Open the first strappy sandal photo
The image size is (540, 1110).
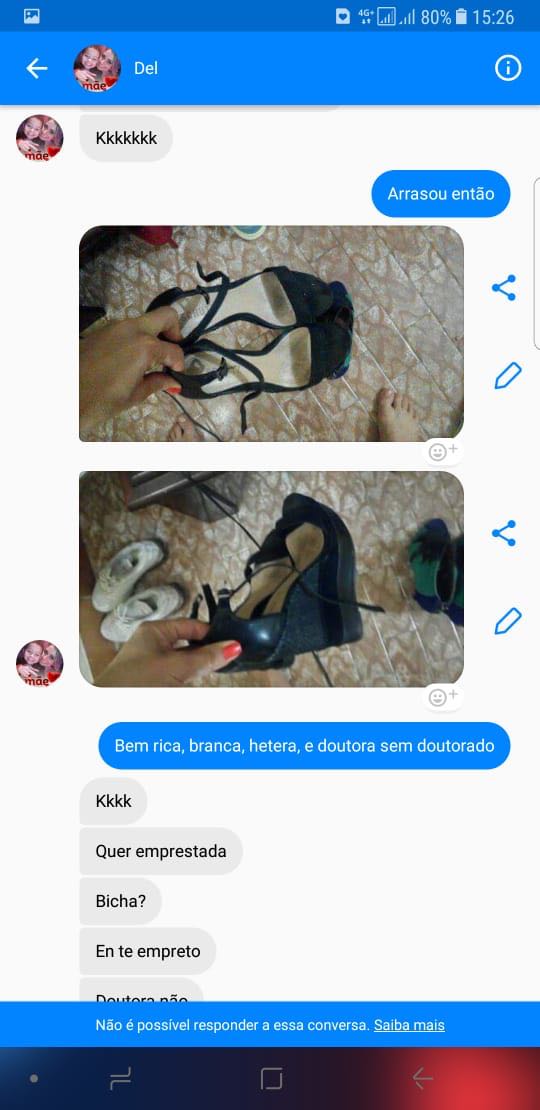coord(271,333)
